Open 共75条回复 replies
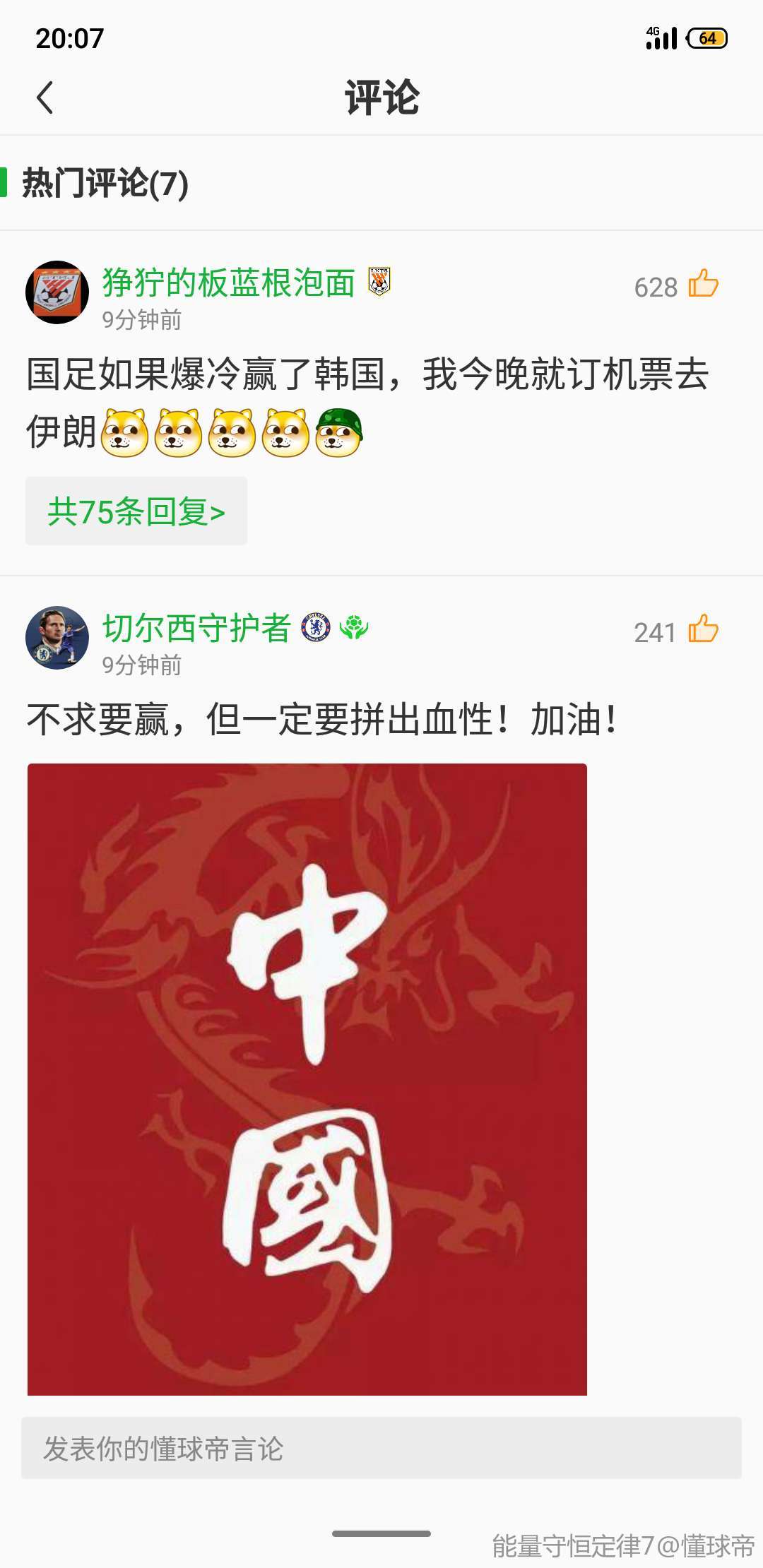The image size is (763, 1568). point(136,511)
